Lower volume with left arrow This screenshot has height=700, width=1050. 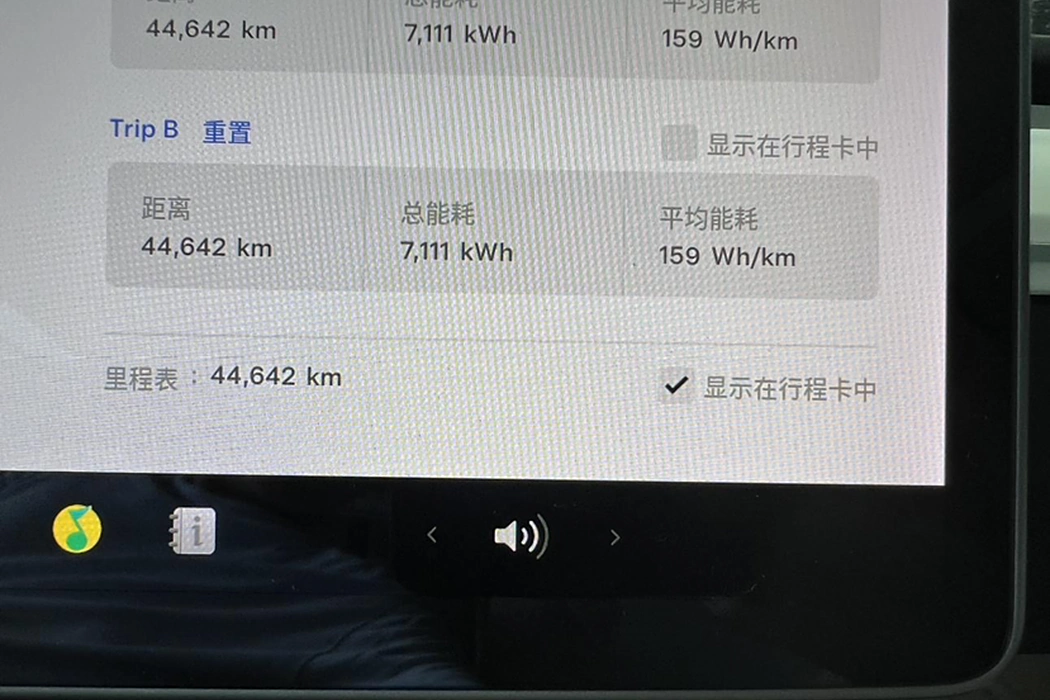click(432, 536)
